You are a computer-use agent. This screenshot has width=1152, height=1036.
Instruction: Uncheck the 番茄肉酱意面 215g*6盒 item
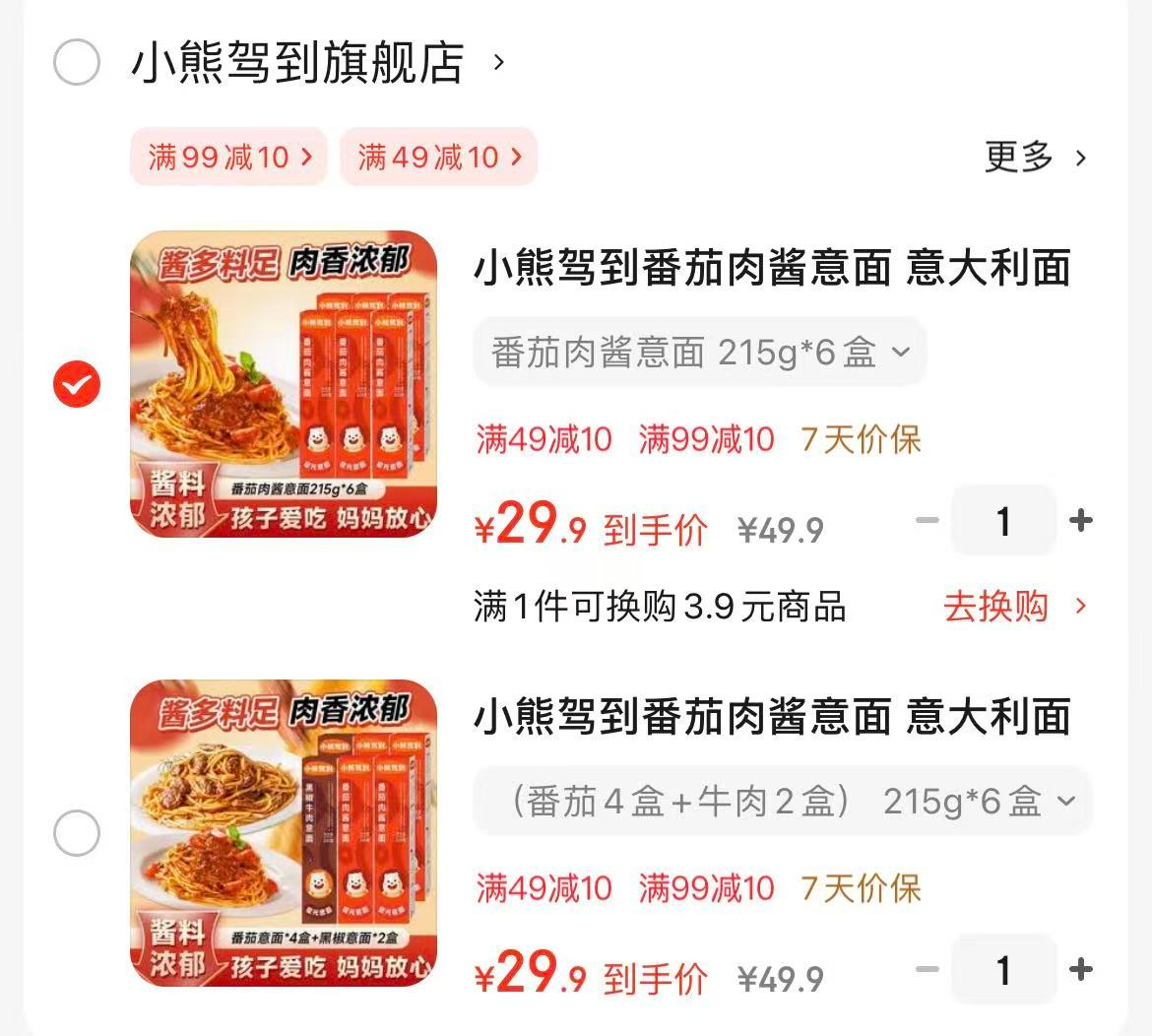point(77,384)
